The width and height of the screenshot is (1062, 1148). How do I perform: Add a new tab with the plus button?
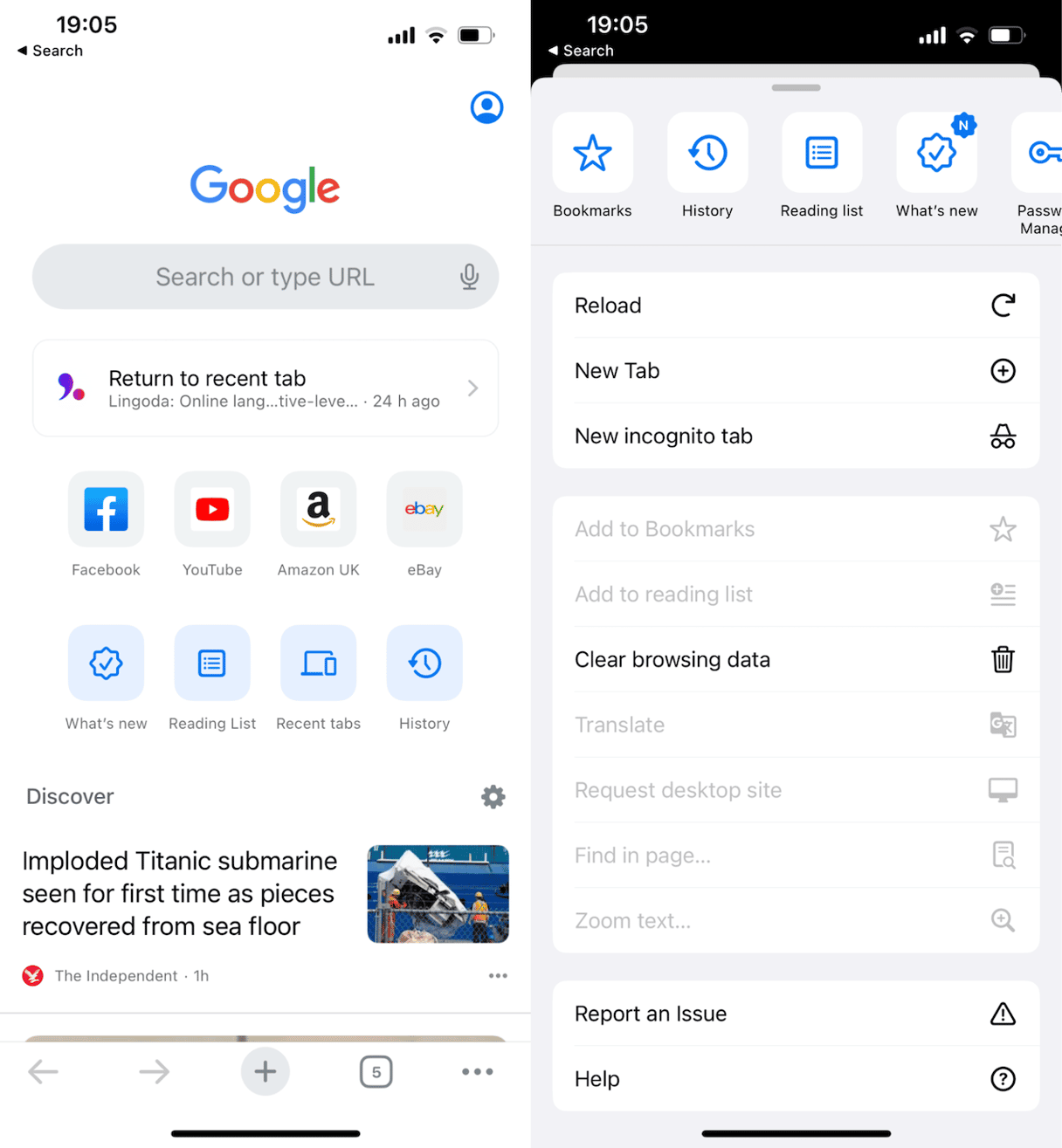[265, 1071]
